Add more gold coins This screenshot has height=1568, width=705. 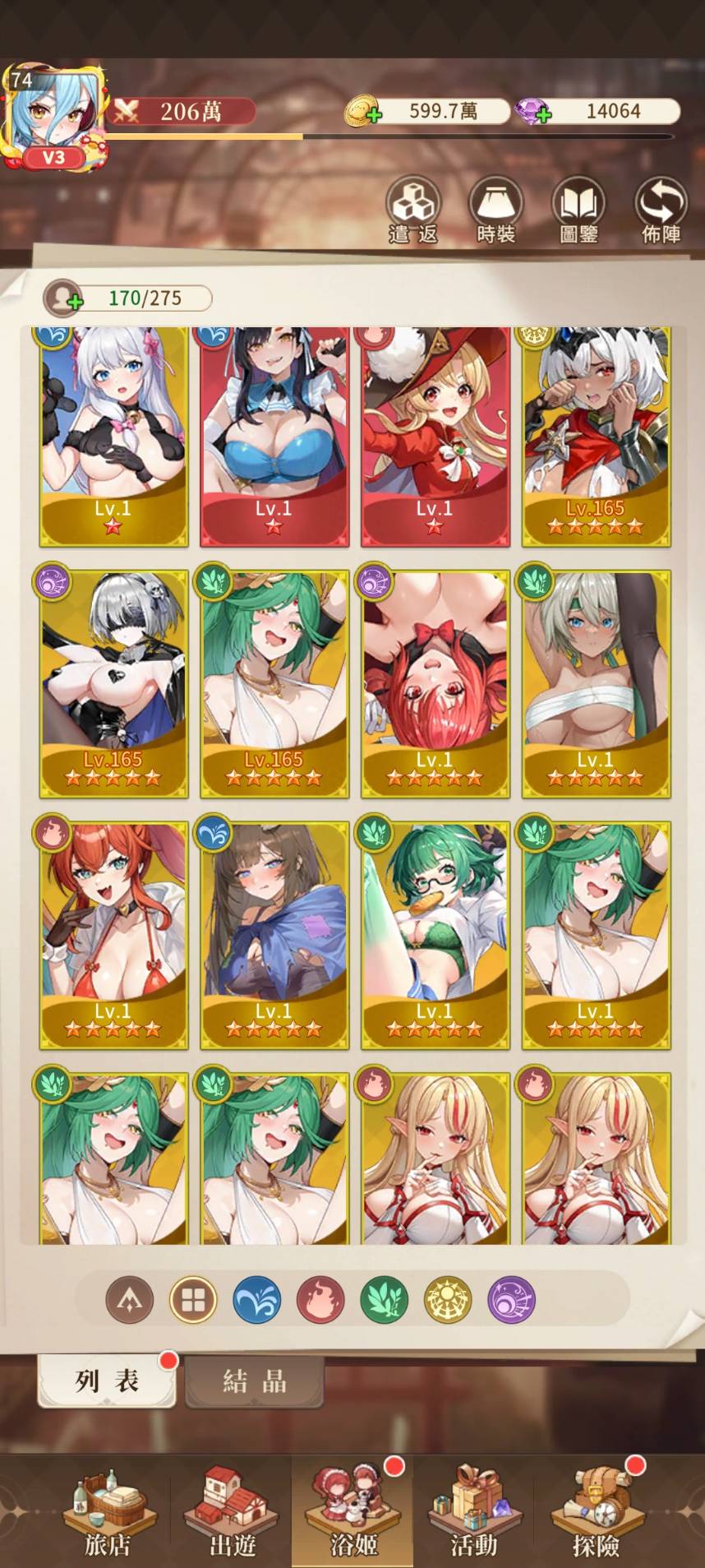(374, 114)
